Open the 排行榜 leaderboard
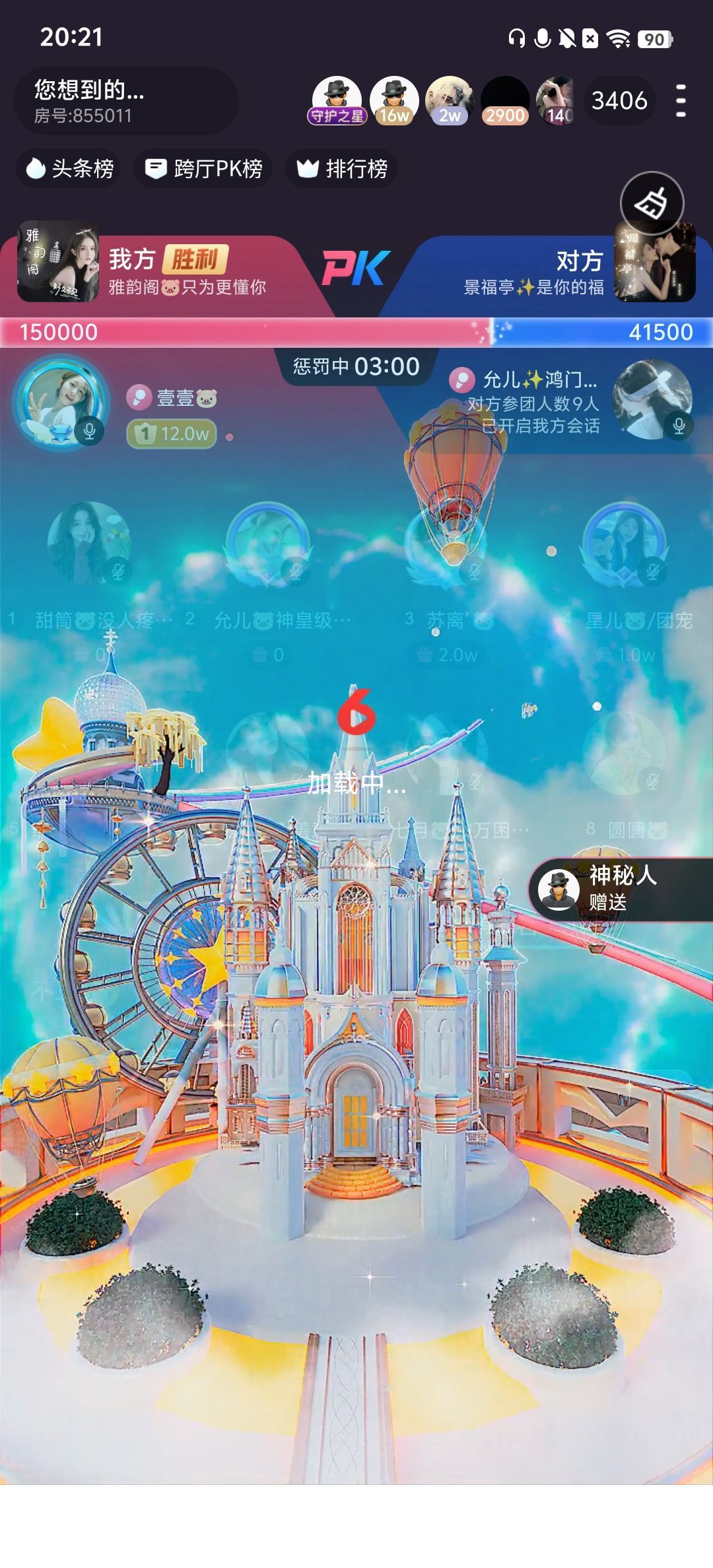713x1568 pixels. coord(342,169)
